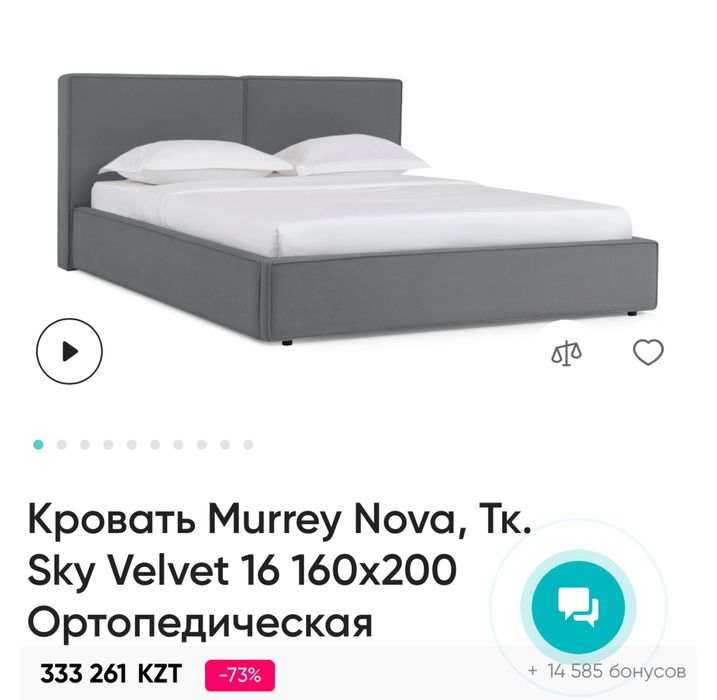This screenshot has width=717, height=700.
Task: Jump to second photo via pagination dot
Action: 62,444
